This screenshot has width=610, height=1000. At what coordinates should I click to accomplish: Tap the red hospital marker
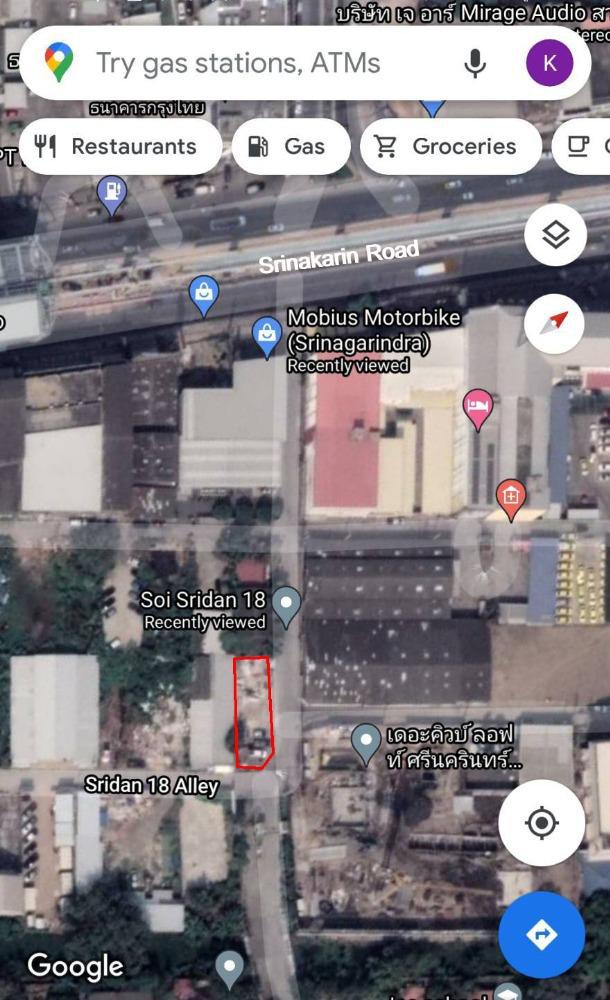511,498
